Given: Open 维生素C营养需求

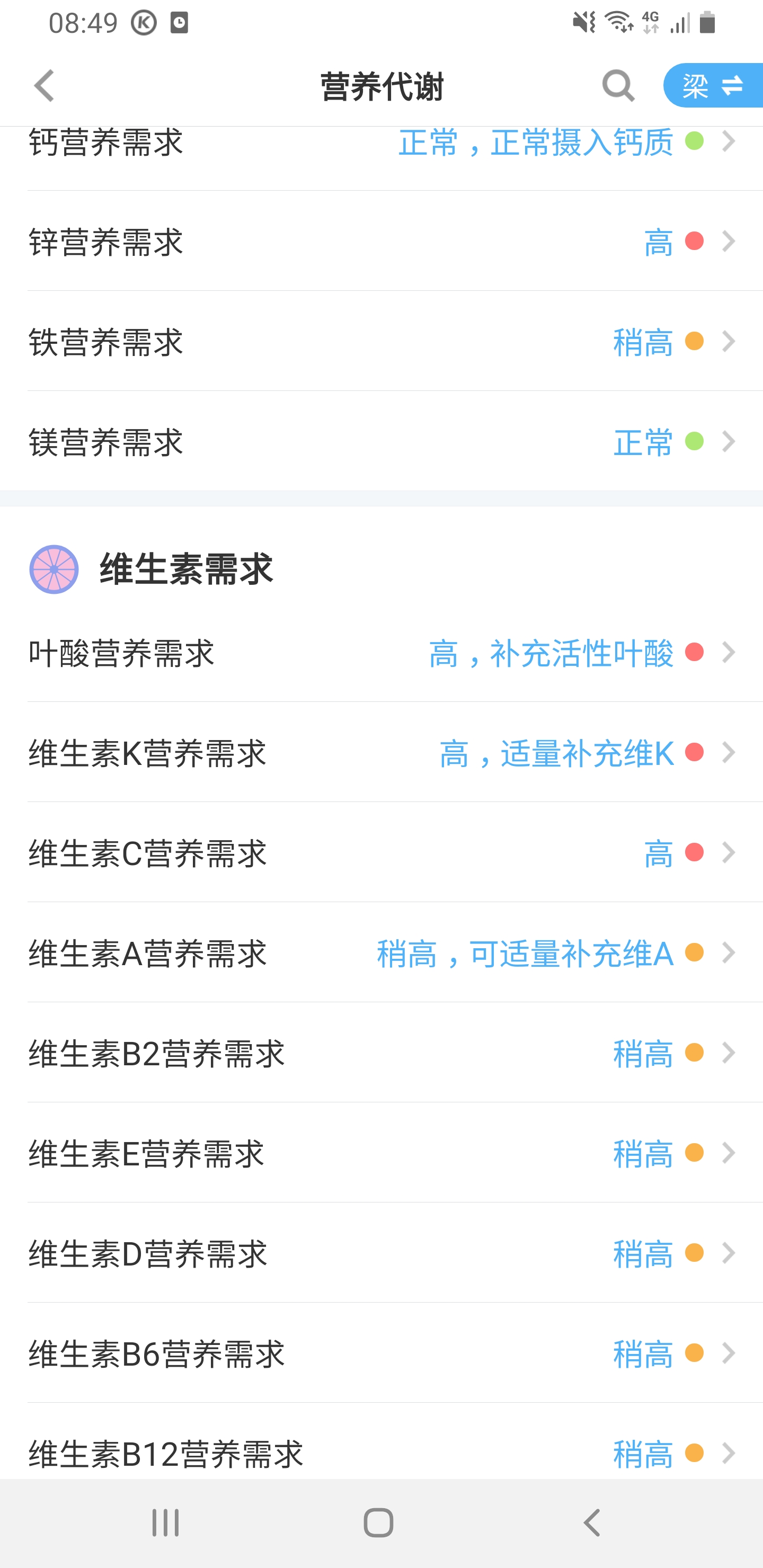Looking at the screenshot, I should tap(381, 852).
